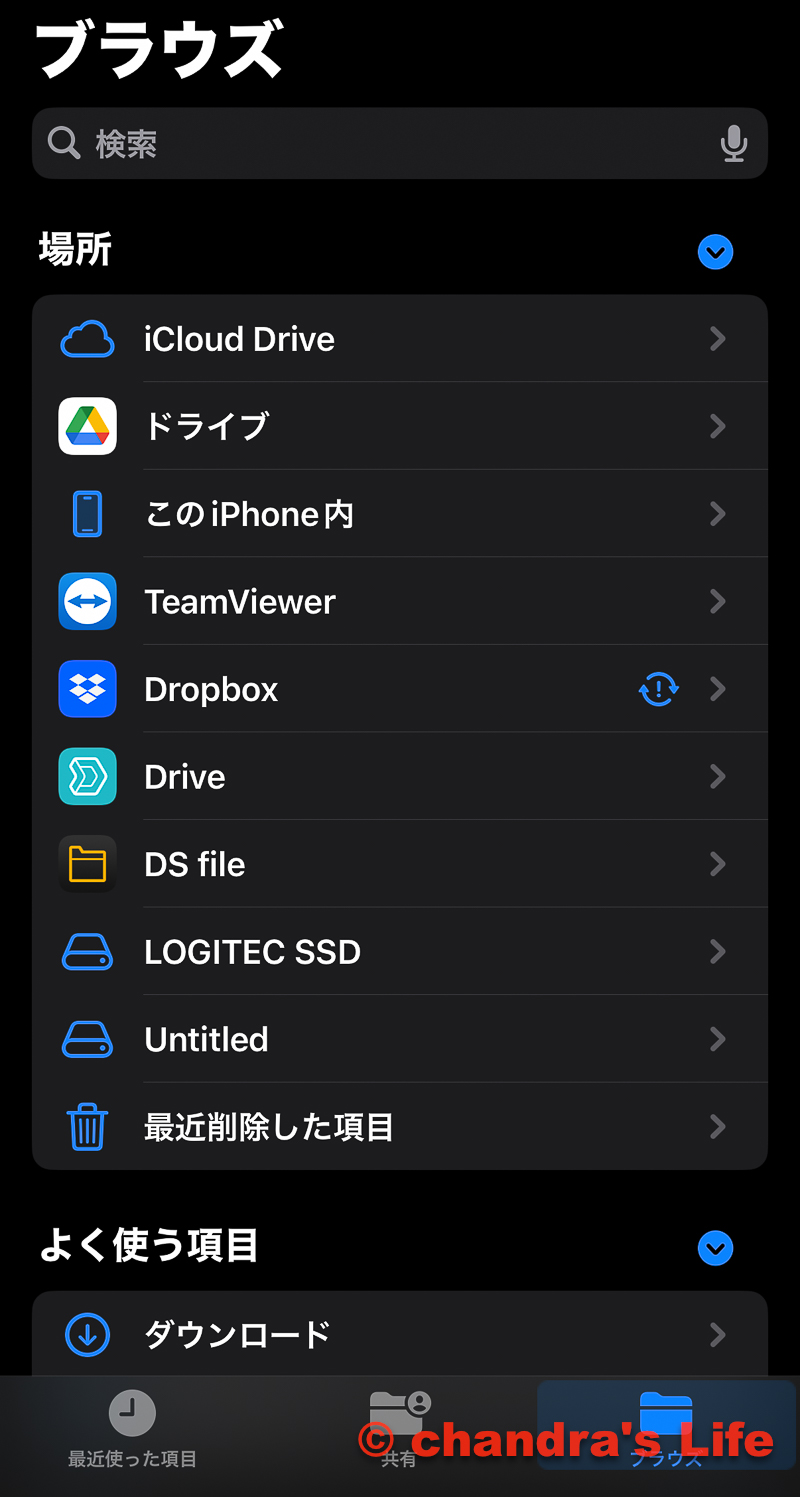800x1497 pixels.
Task: Start voice search with the microphone icon
Action: (x=734, y=144)
